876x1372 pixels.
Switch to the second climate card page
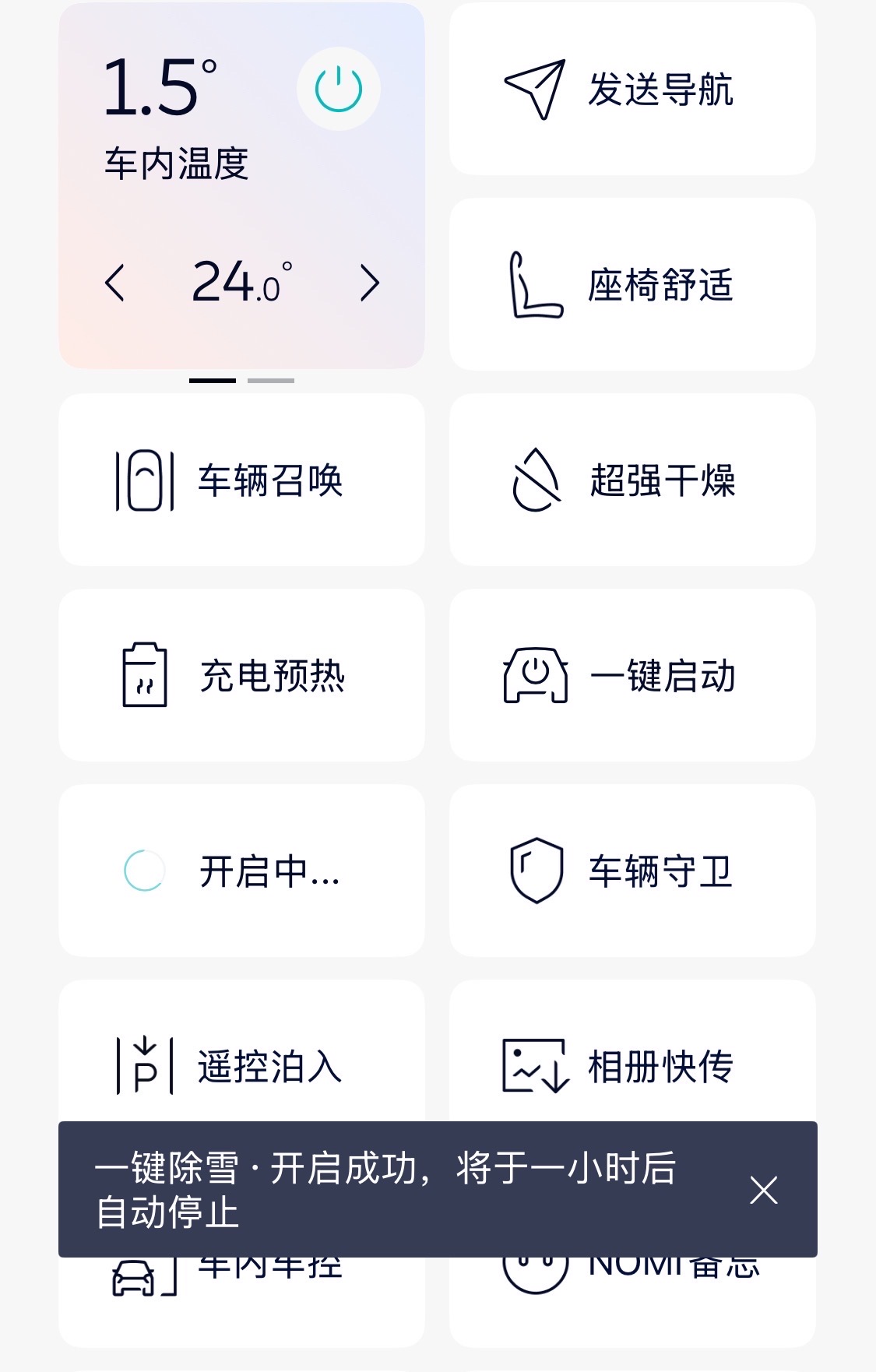(x=271, y=381)
